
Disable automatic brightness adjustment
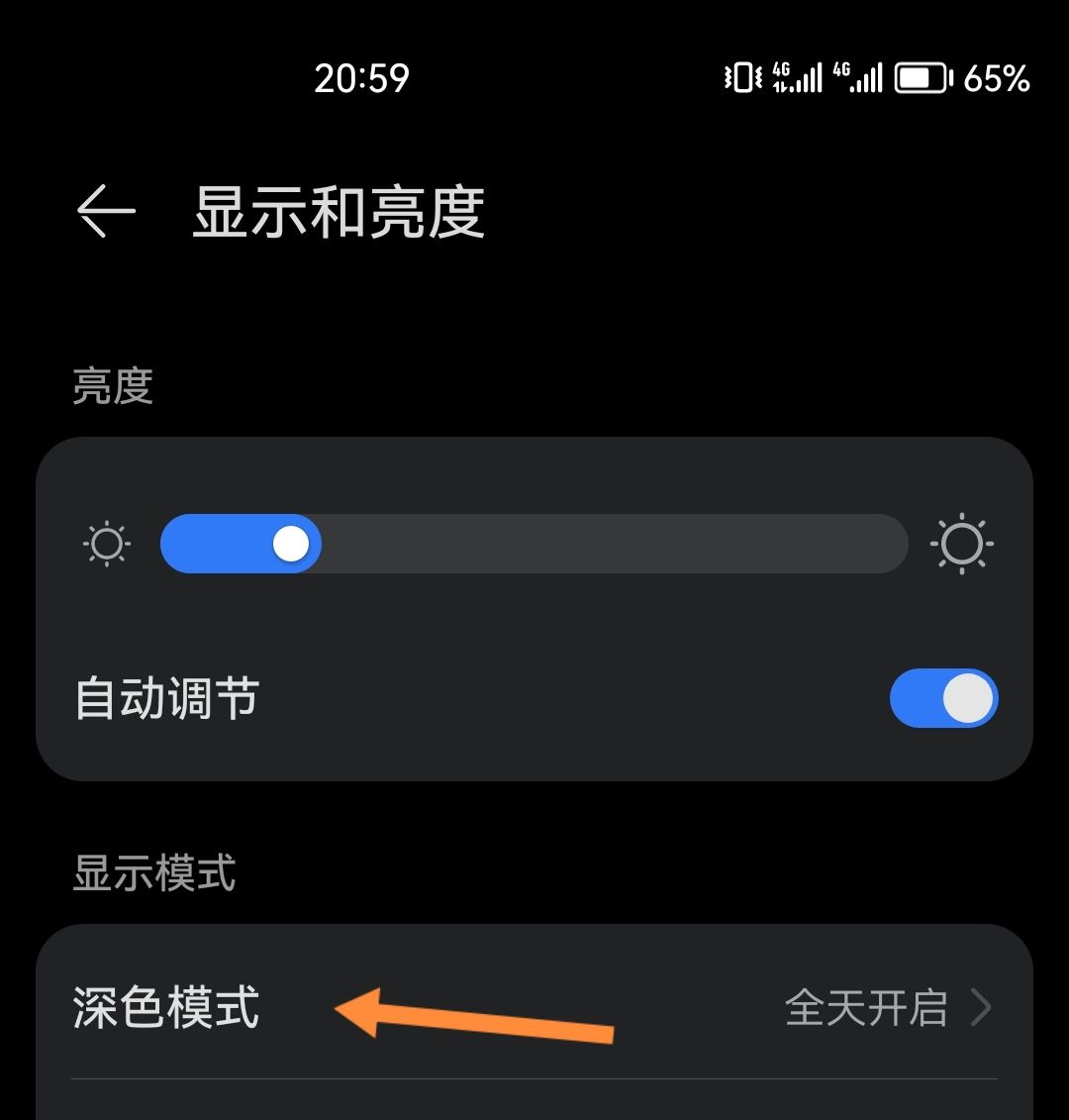tap(943, 698)
